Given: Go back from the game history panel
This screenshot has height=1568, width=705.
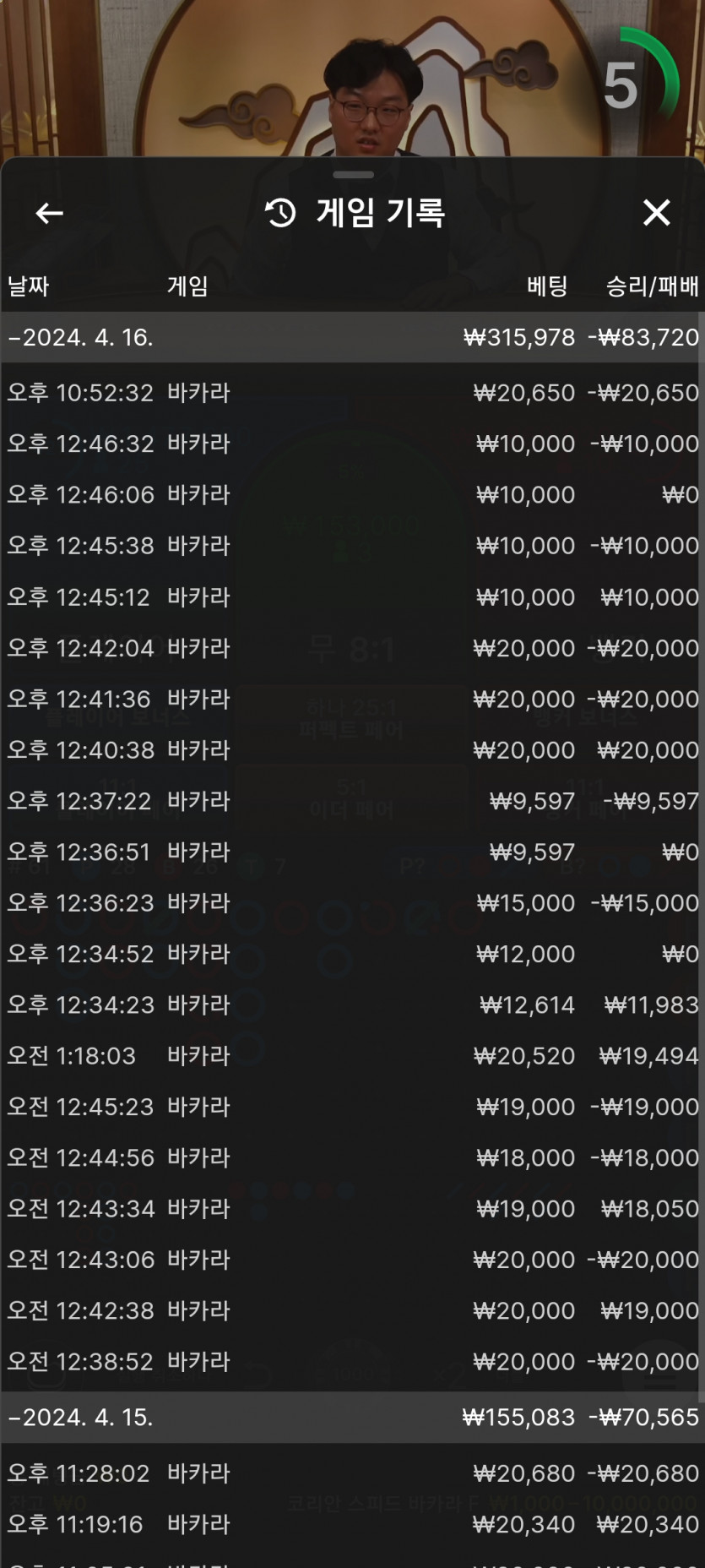Looking at the screenshot, I should (50, 213).
